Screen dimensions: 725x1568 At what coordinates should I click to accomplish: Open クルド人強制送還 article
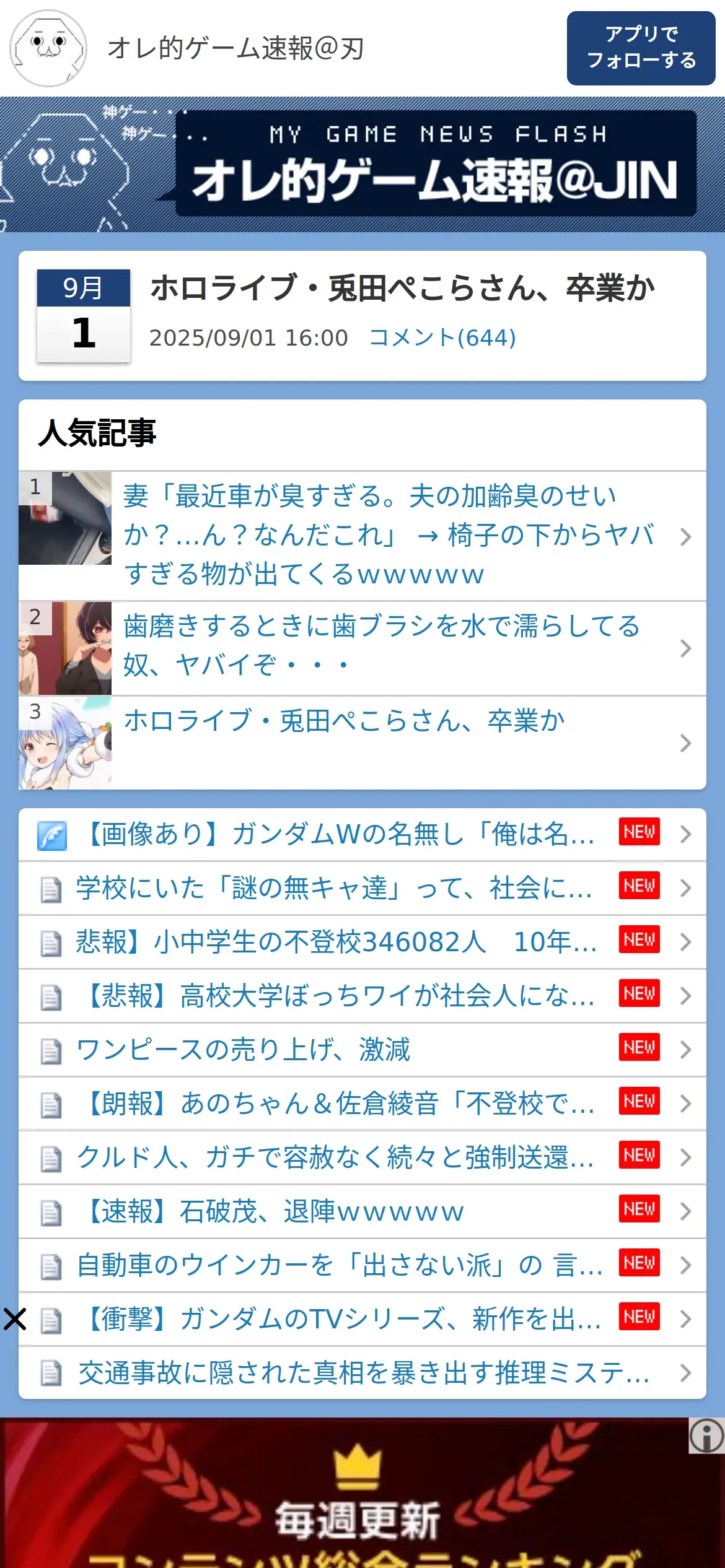(362, 1157)
